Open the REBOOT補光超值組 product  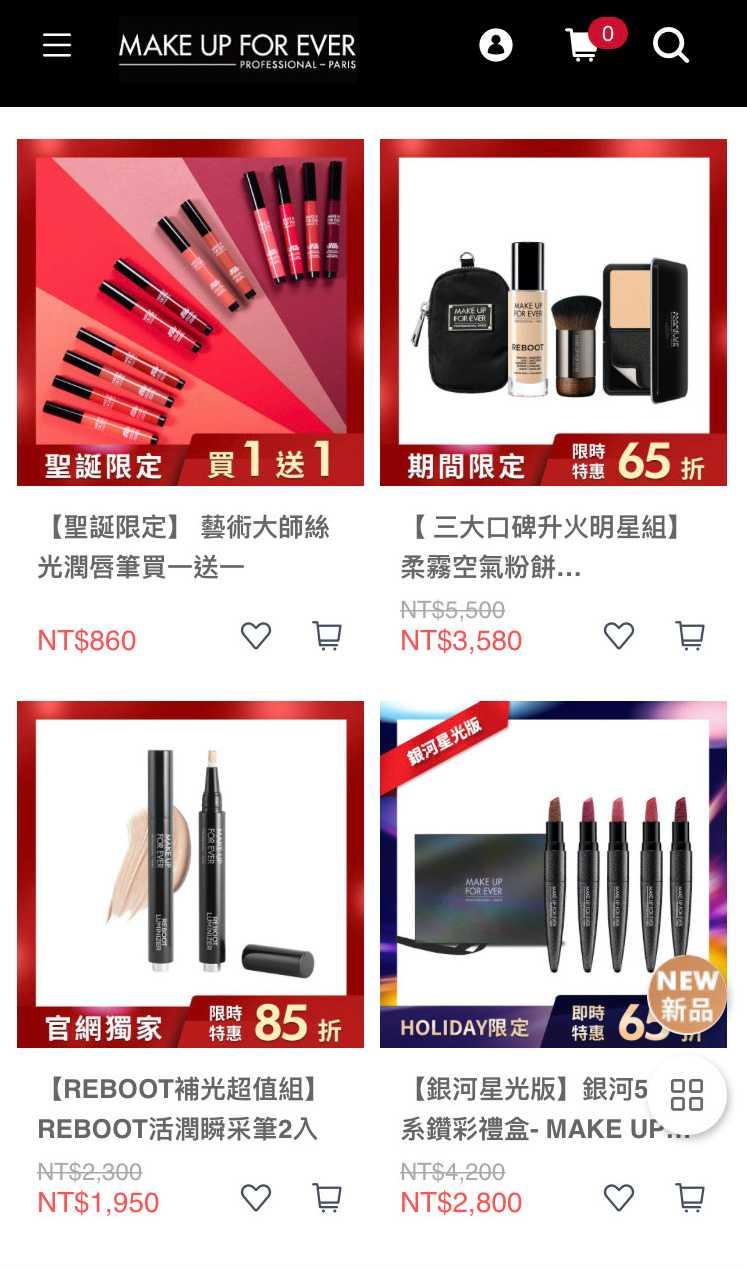coord(190,874)
